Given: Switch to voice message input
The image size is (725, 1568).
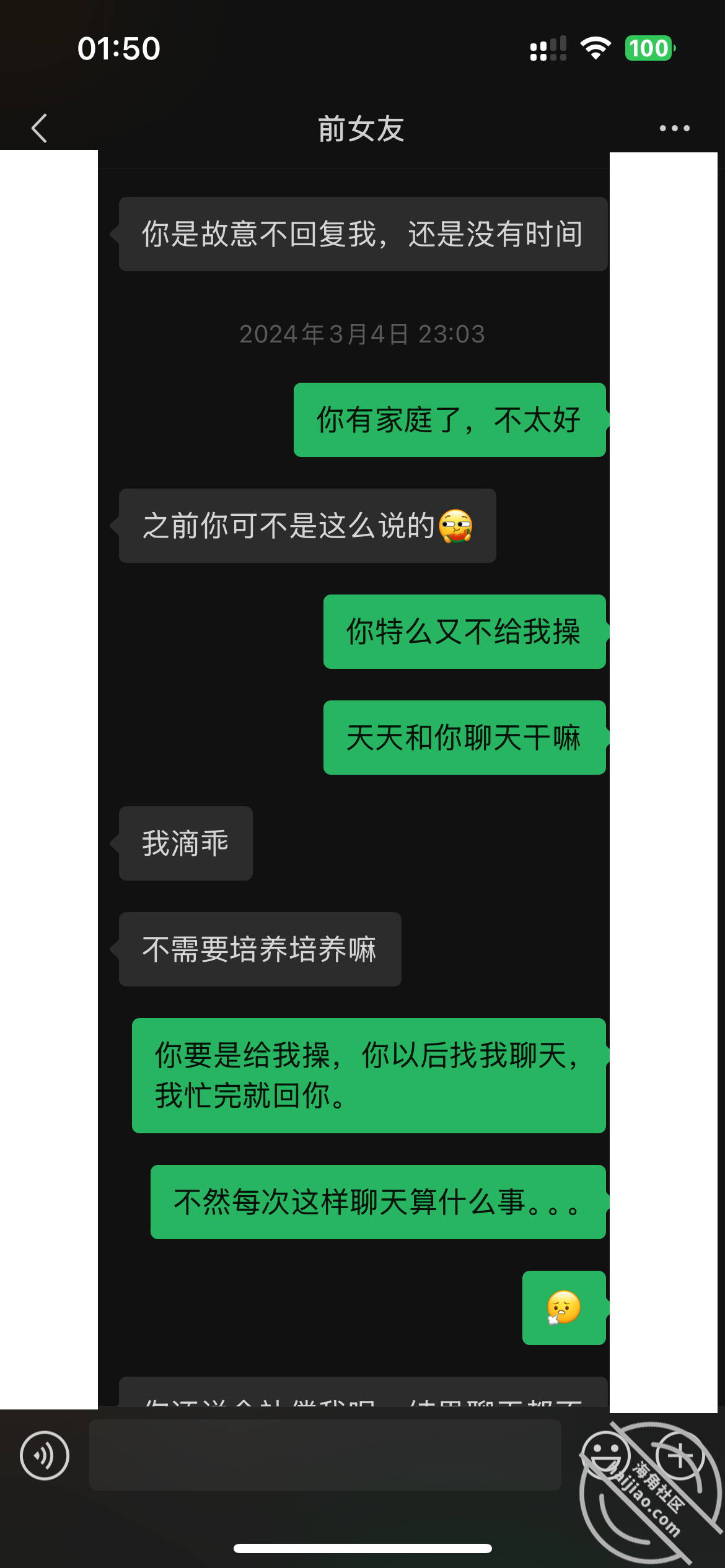Looking at the screenshot, I should pyautogui.click(x=45, y=1455).
